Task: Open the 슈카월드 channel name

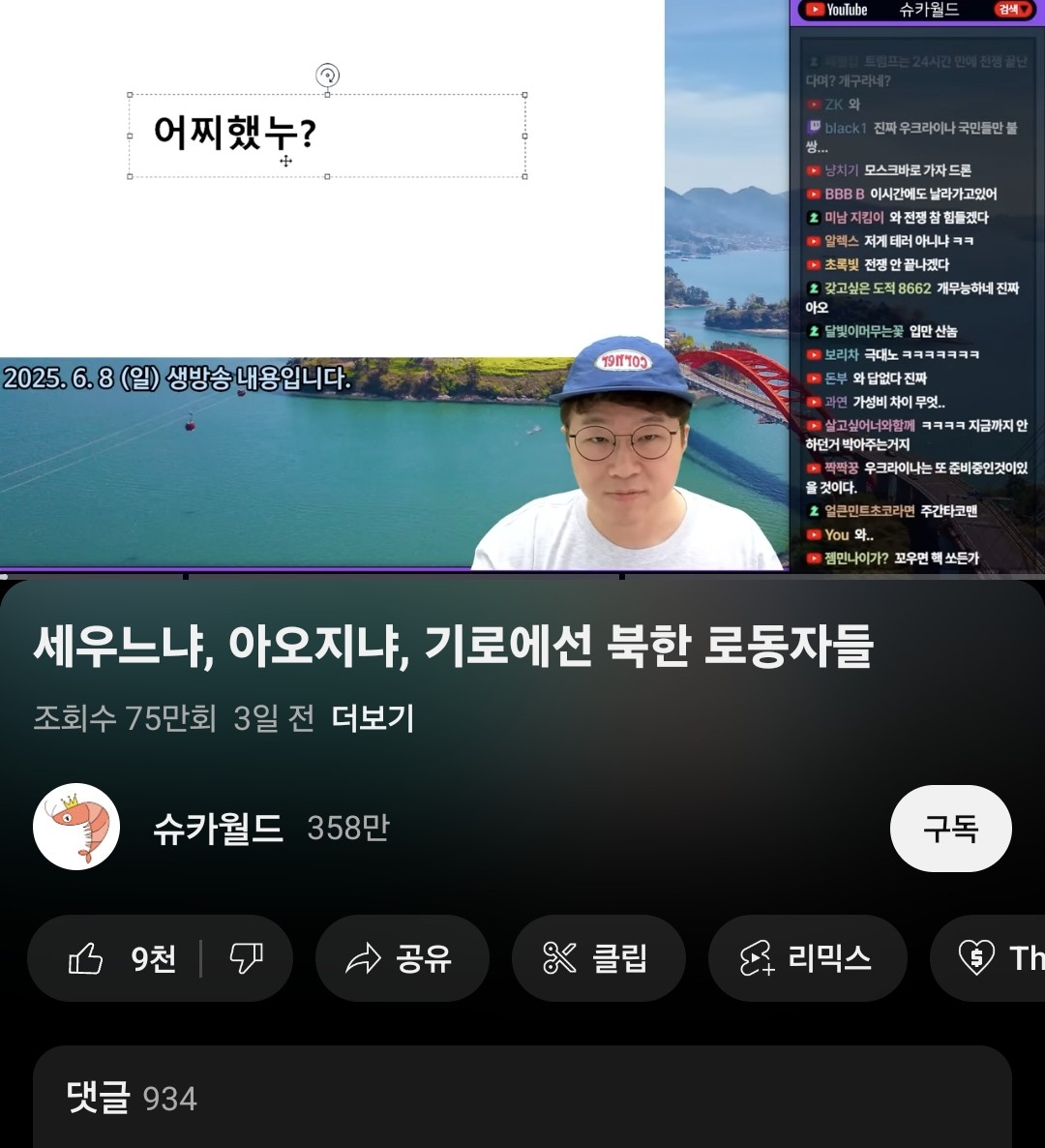Action: pos(219,829)
